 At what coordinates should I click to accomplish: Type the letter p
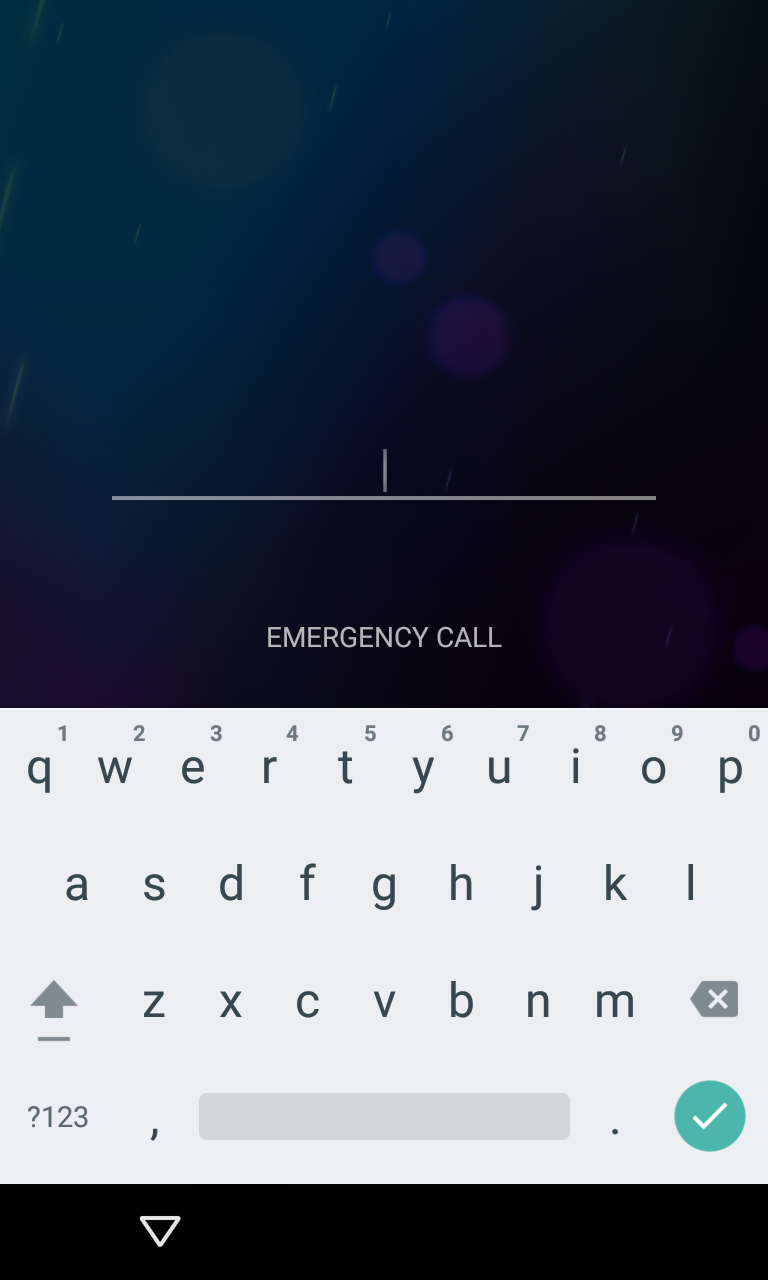tap(731, 768)
